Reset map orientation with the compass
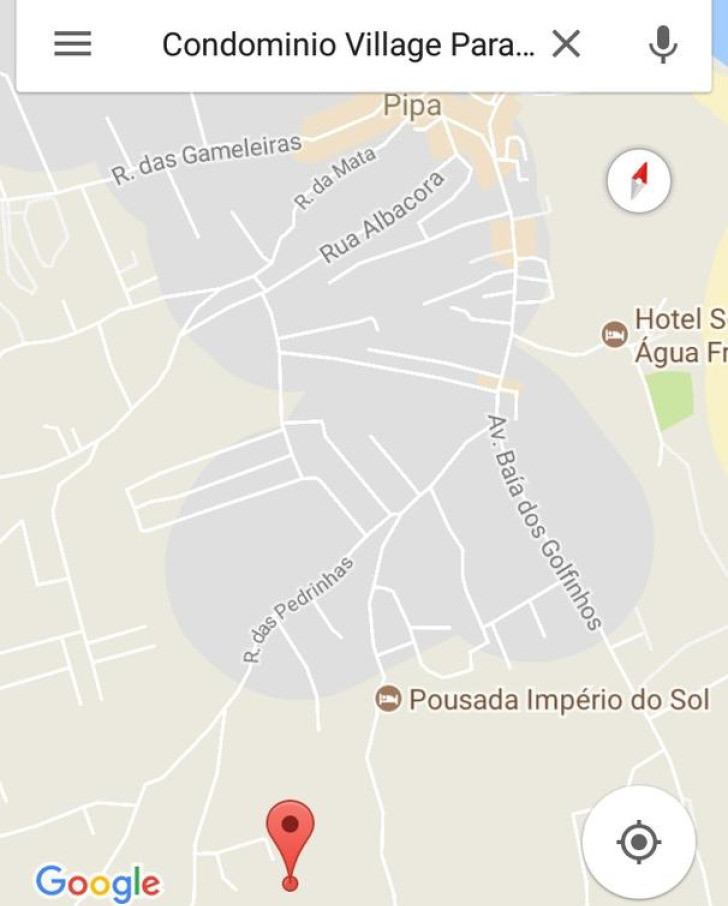Viewport: 728px width, 906px height. click(638, 181)
